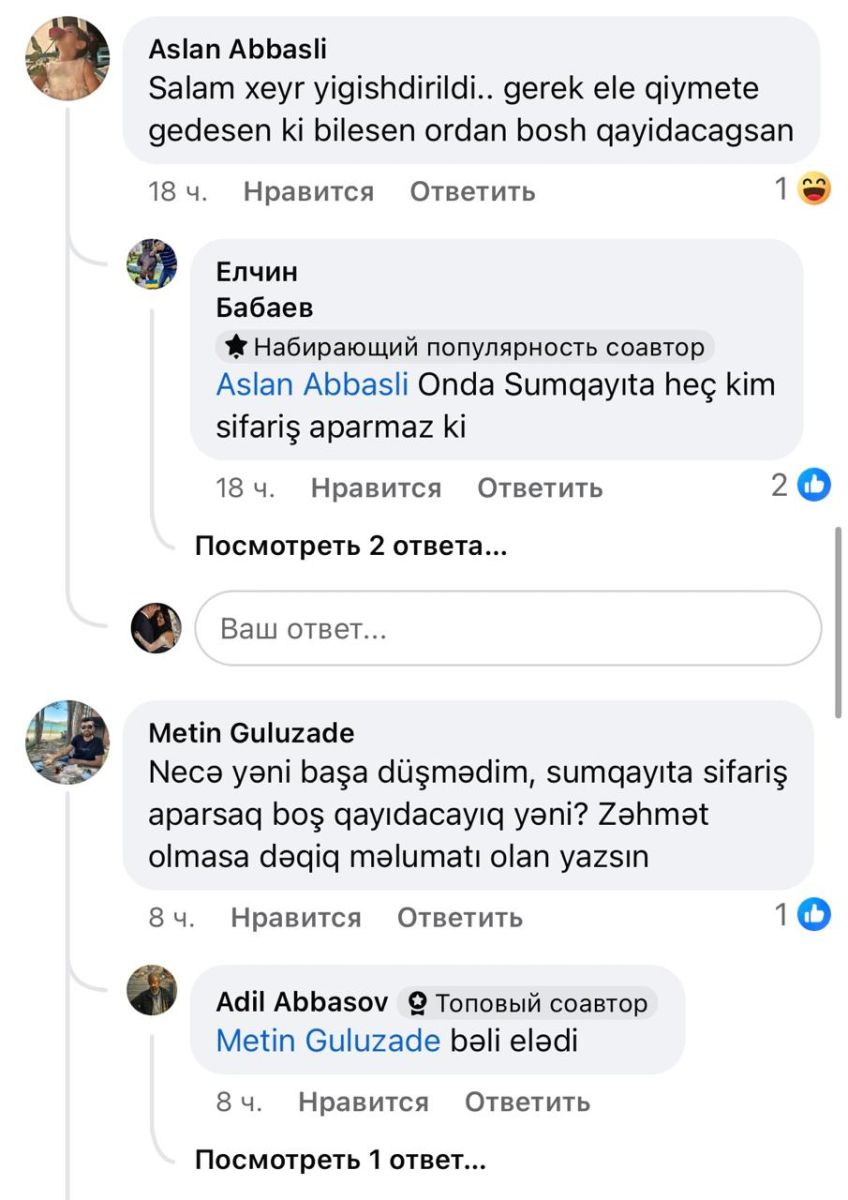Viewport: 848px width, 1200px height.
Task: Like Adil Abbasov's reply
Action: click(x=363, y=1102)
